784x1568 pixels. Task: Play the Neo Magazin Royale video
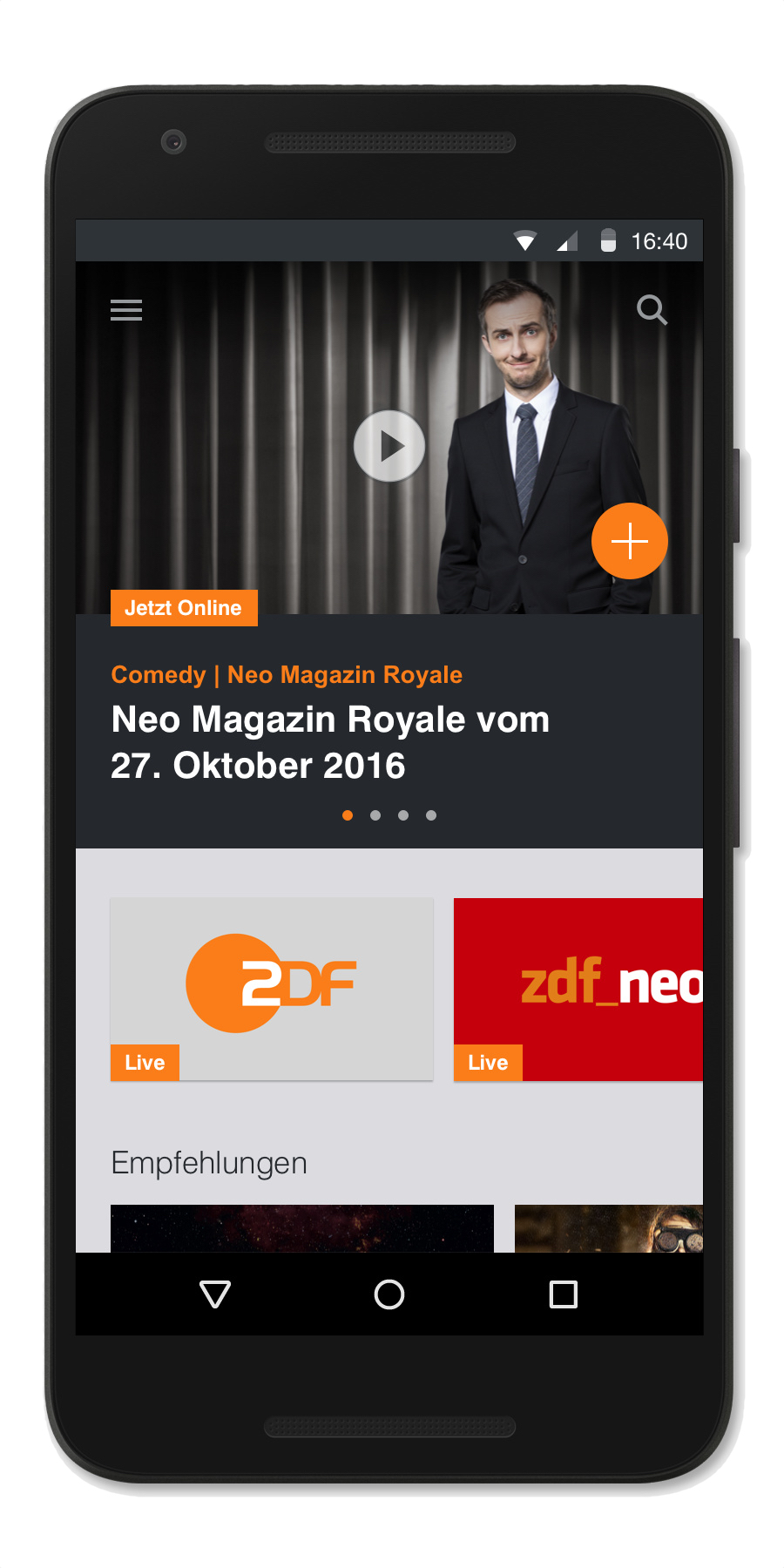[389, 446]
